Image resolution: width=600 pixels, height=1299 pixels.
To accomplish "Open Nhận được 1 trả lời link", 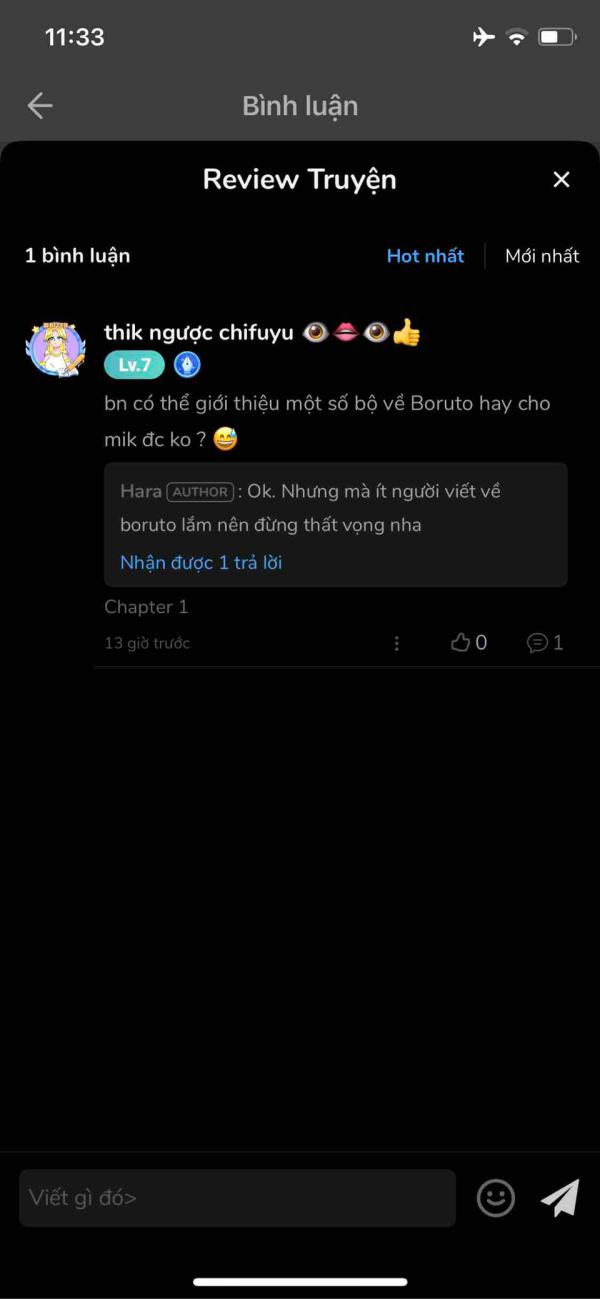I will (201, 563).
